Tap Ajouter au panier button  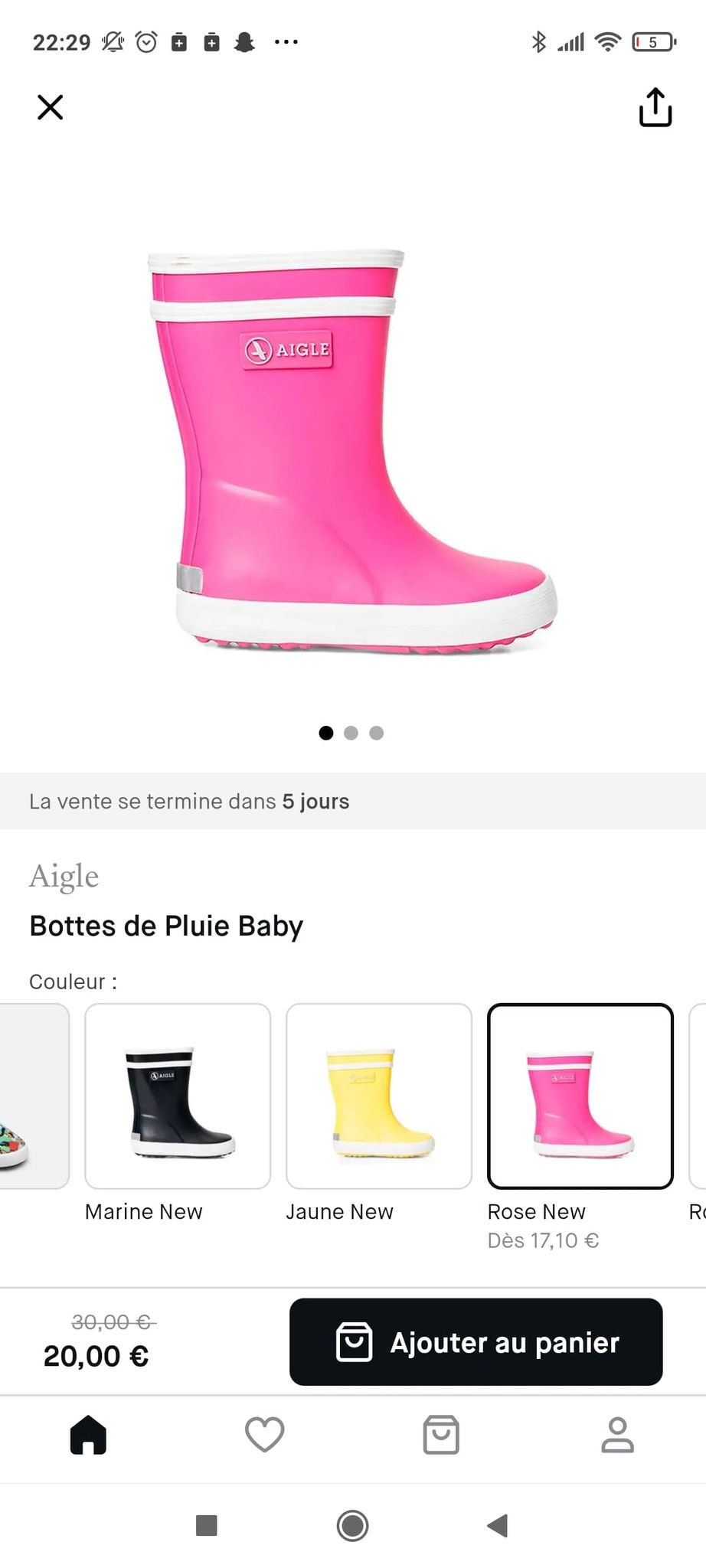coord(476,1342)
